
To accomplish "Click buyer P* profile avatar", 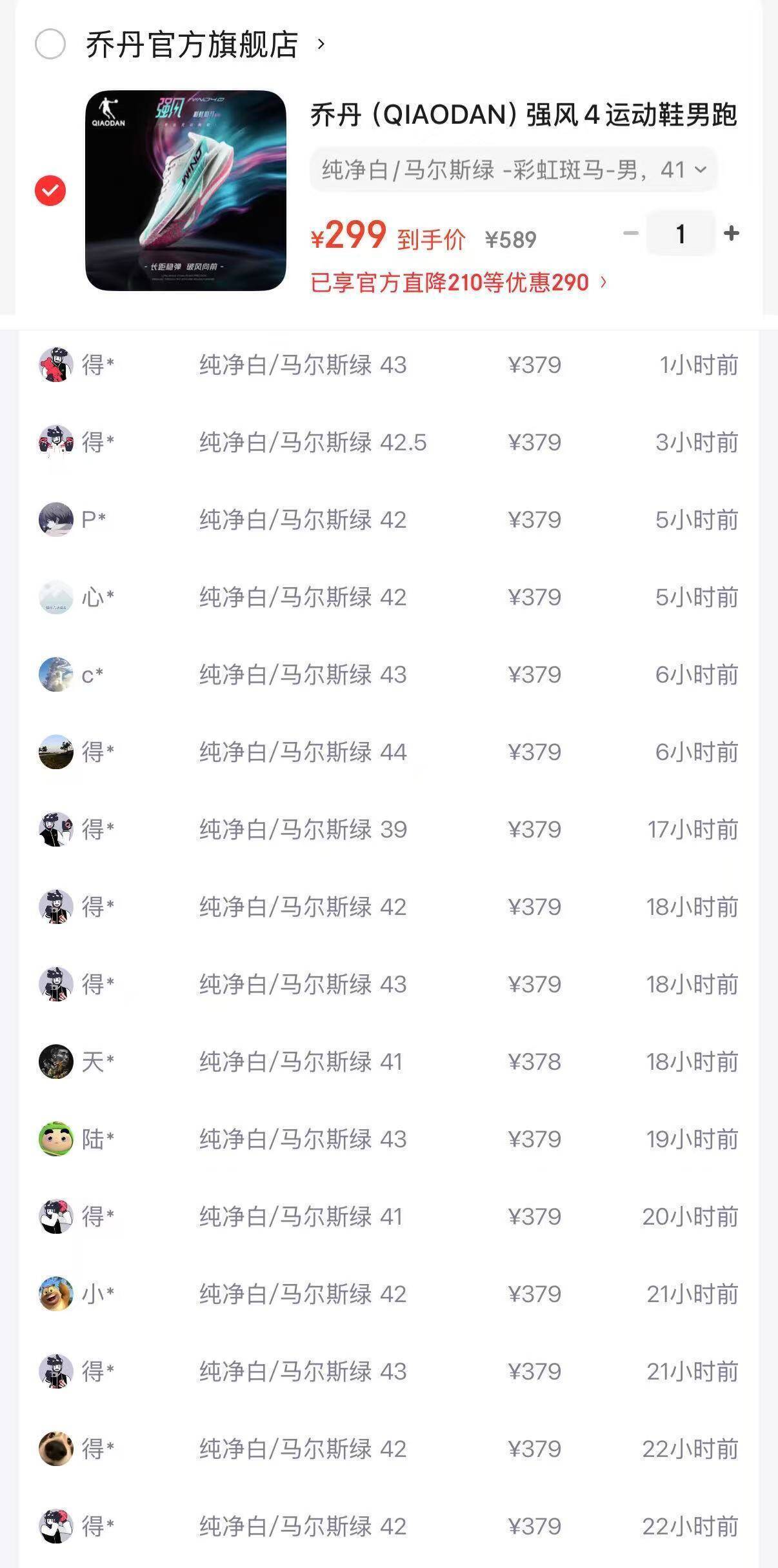I will 55,519.
